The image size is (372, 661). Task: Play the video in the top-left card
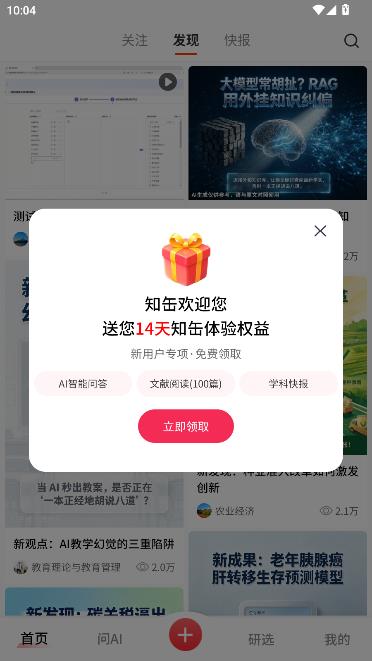coord(168,82)
